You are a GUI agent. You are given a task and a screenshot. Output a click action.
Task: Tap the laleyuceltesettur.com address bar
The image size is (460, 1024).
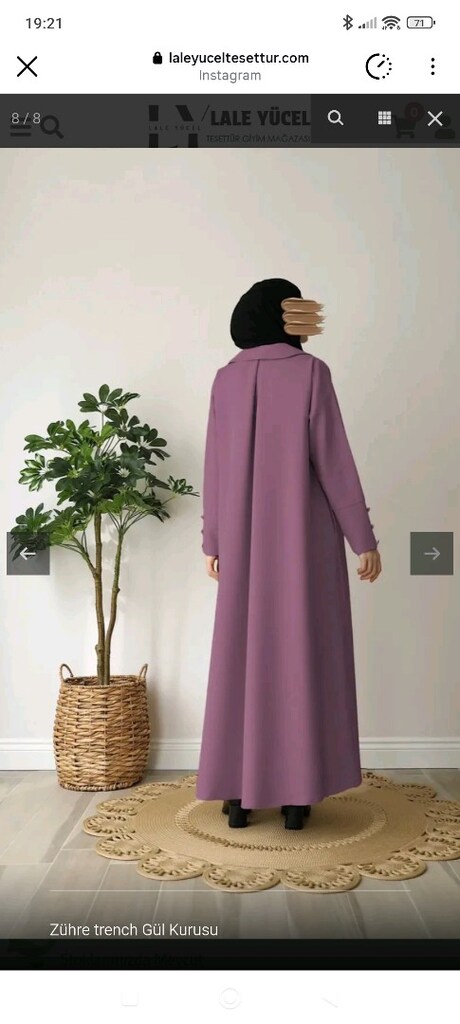pyautogui.click(x=230, y=66)
